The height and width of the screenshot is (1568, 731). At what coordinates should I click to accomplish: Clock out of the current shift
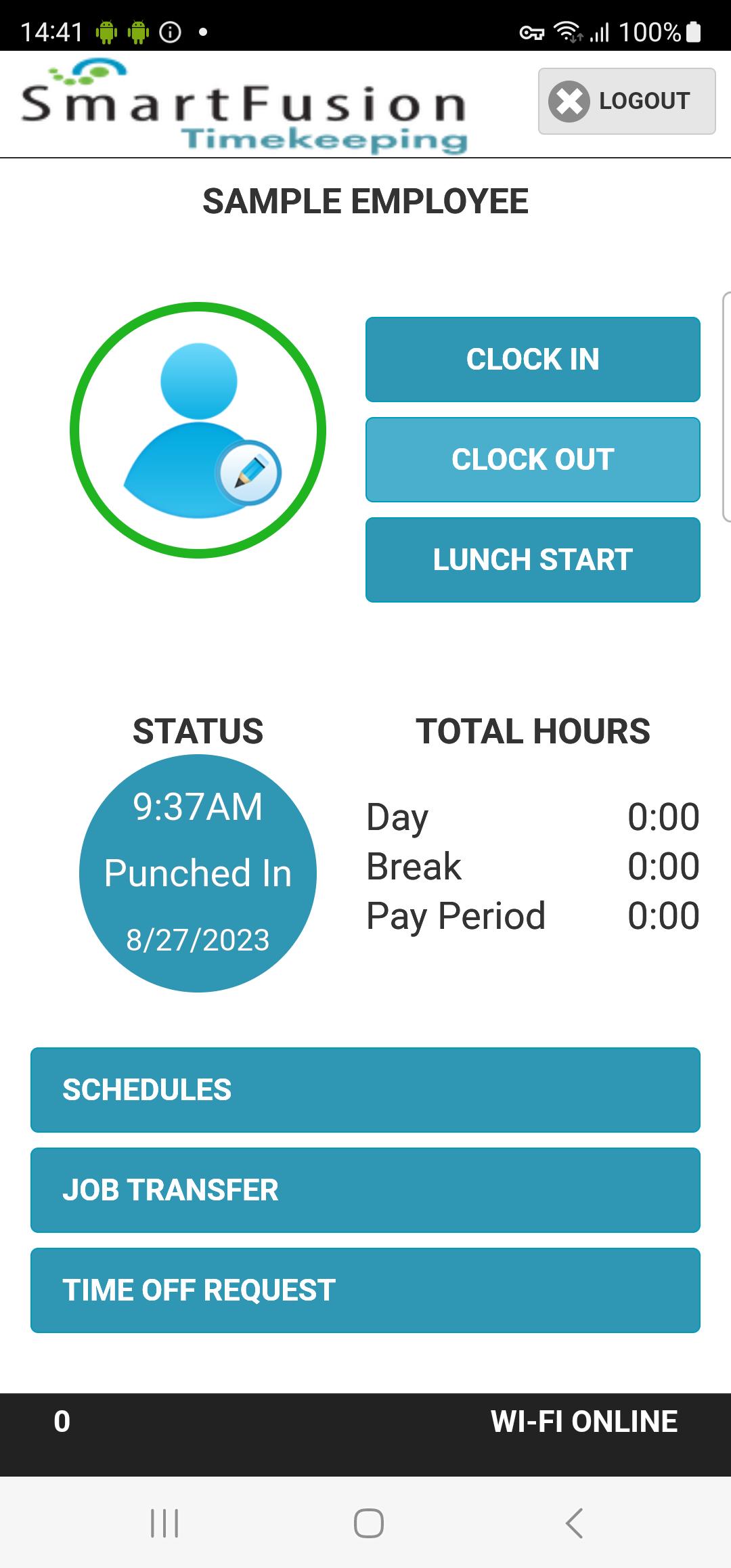point(533,460)
